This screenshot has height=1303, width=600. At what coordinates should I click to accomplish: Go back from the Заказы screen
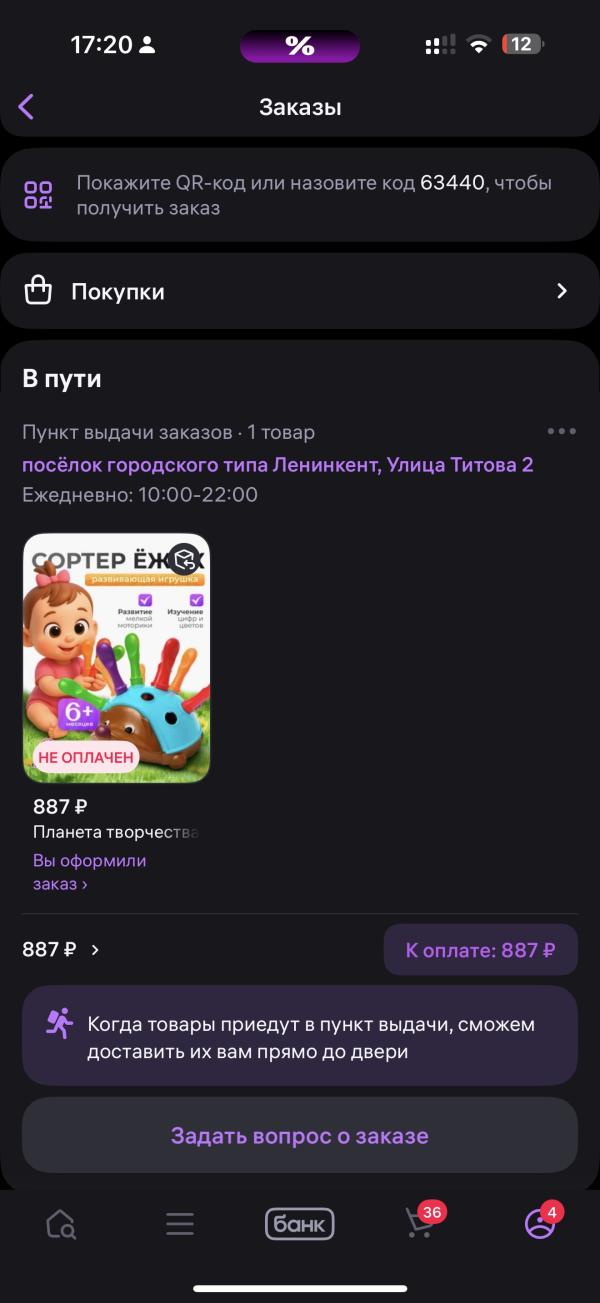pyautogui.click(x=26, y=107)
